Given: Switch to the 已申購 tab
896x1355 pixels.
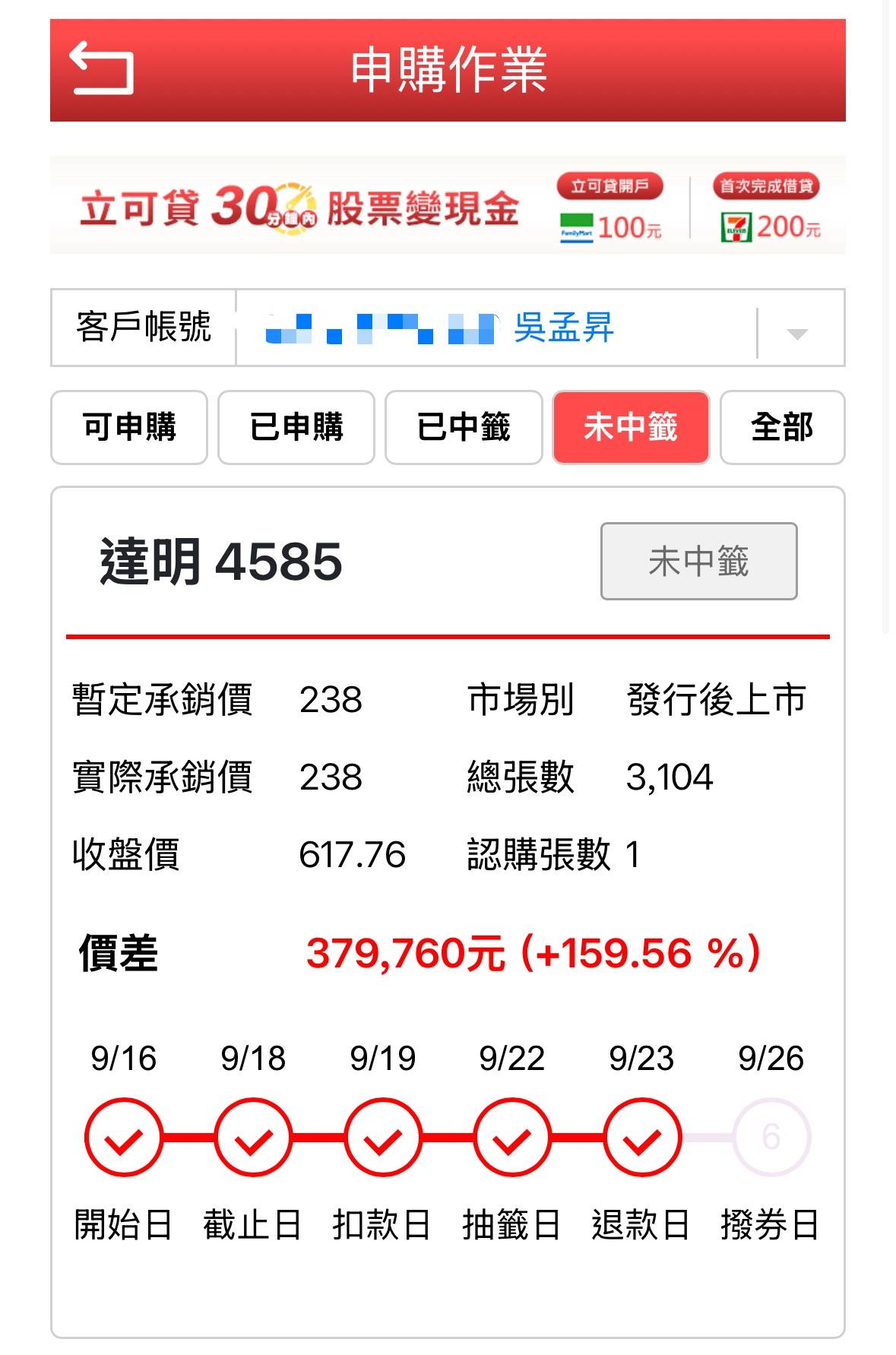Looking at the screenshot, I should point(296,427).
